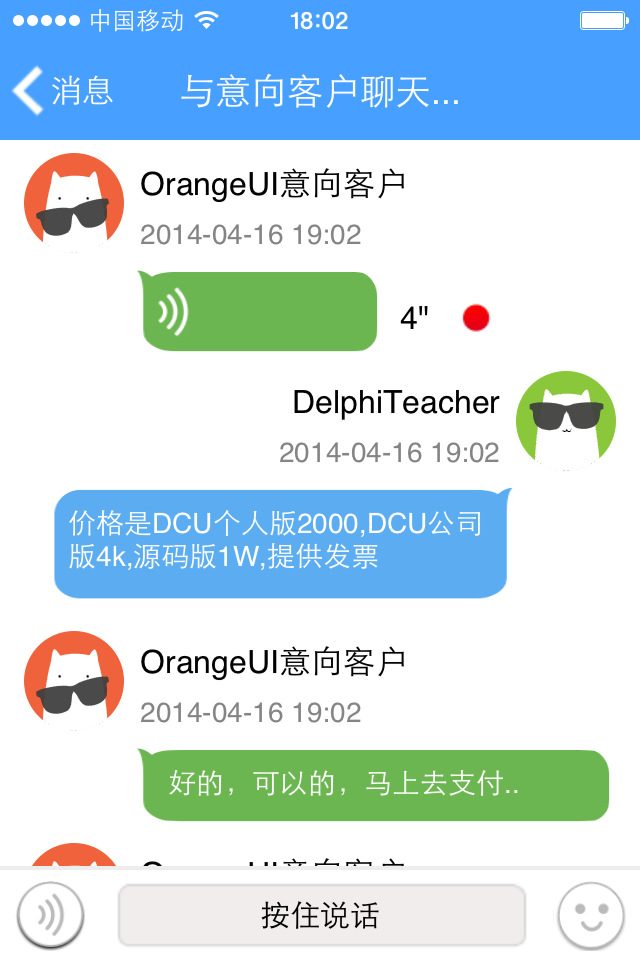Go back to the 消息 list
Image resolution: width=640 pixels, height=960 pixels.
coord(60,91)
